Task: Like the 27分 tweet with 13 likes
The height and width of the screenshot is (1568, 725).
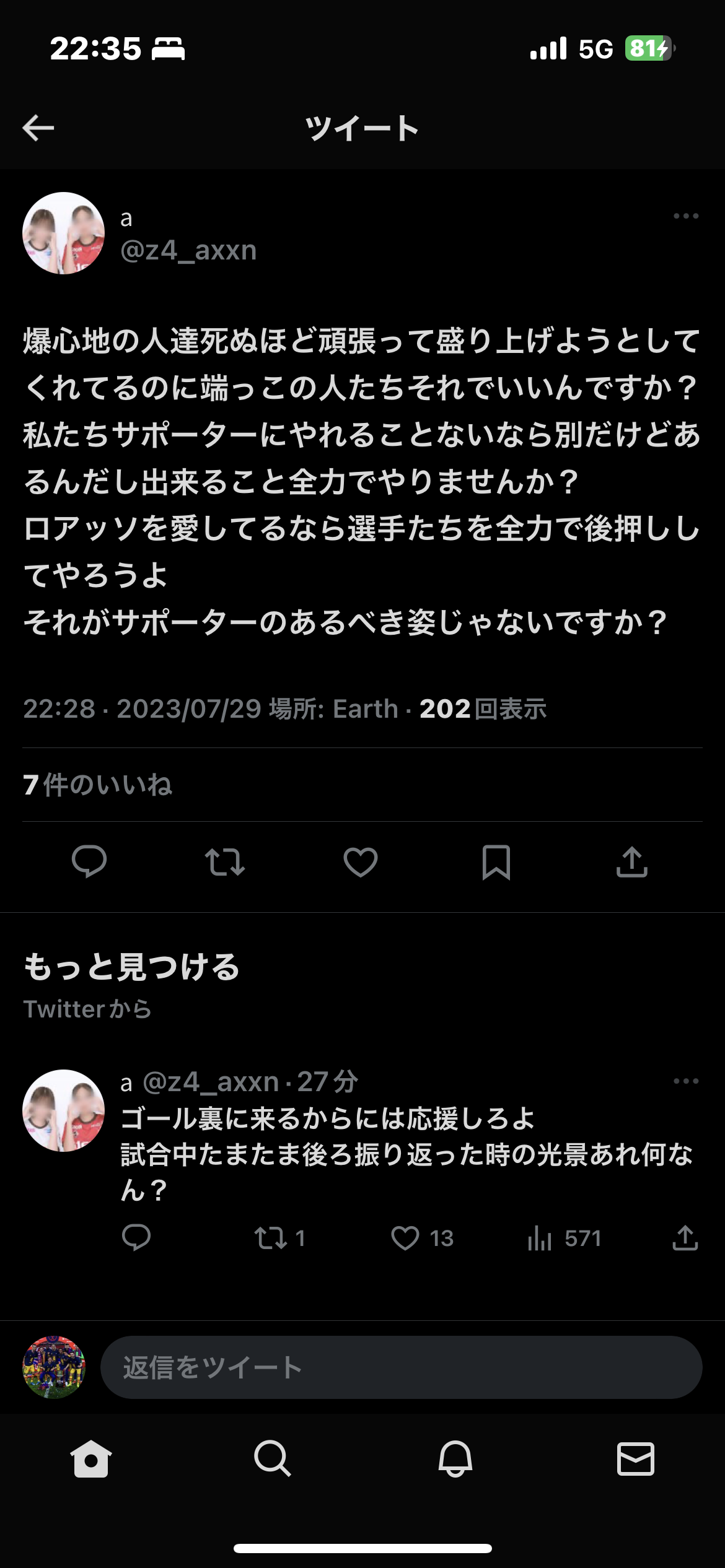Action: coord(406,1238)
